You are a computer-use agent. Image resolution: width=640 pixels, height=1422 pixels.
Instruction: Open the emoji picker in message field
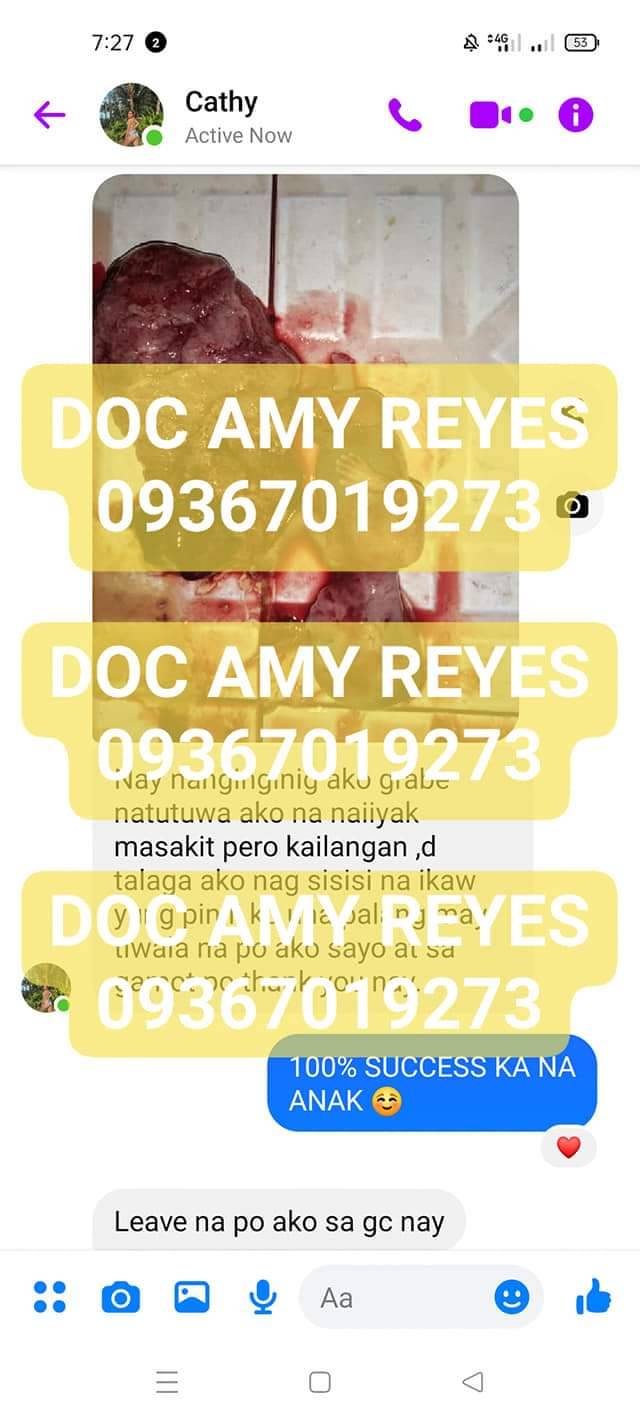511,1298
